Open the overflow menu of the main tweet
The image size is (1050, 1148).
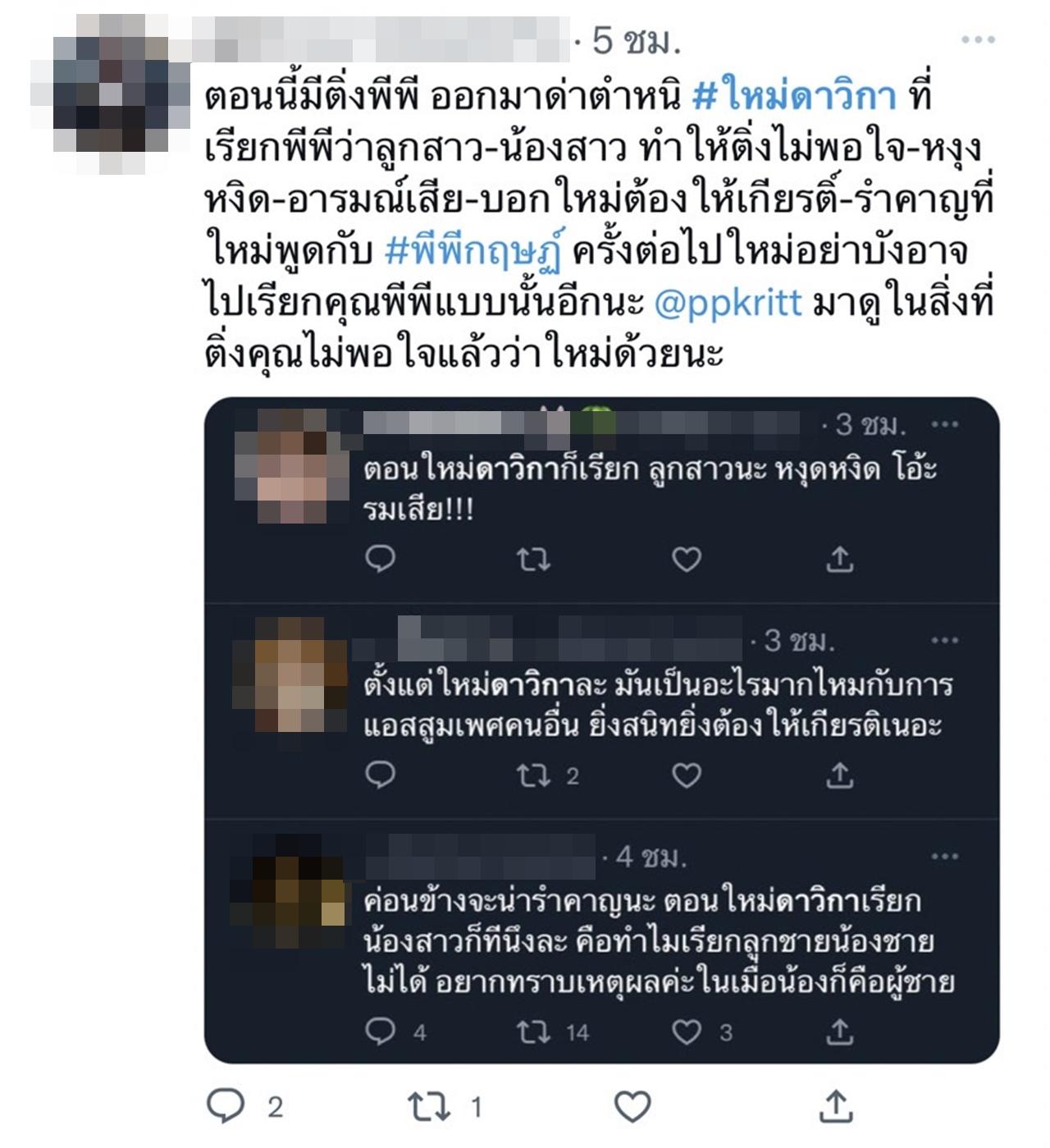(978, 39)
